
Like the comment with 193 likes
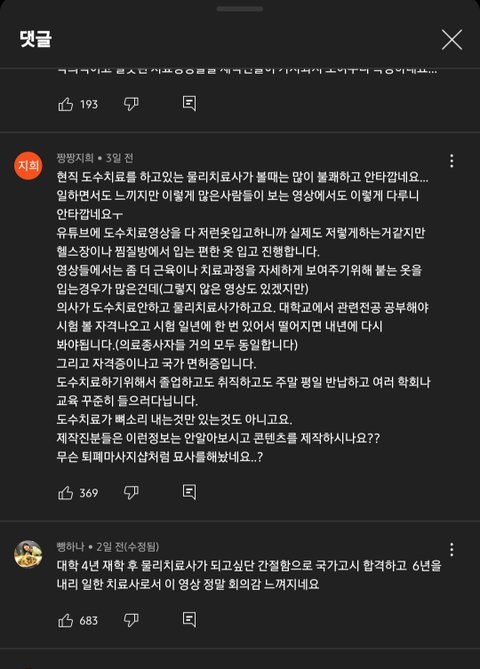click(x=65, y=104)
